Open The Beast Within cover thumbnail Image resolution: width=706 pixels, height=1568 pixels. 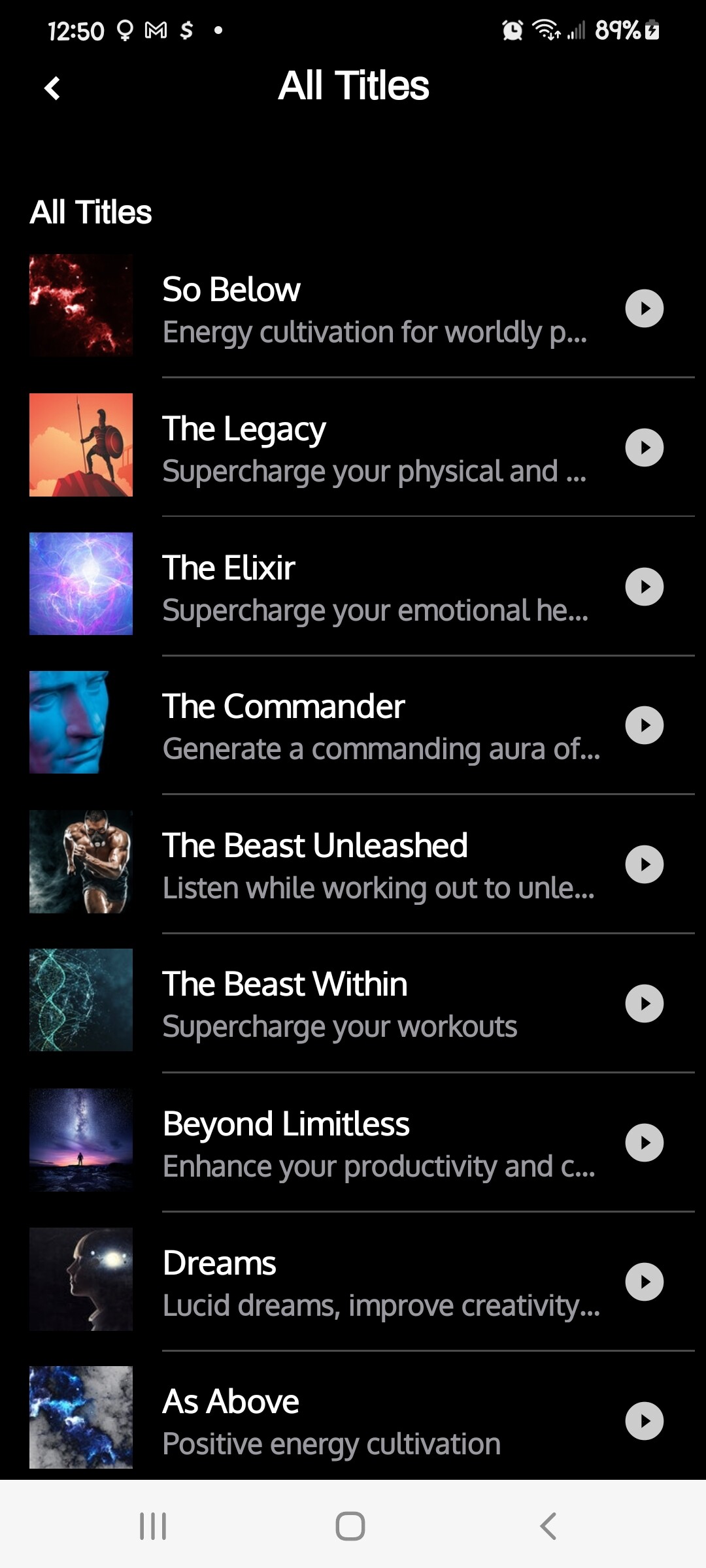(81, 1000)
